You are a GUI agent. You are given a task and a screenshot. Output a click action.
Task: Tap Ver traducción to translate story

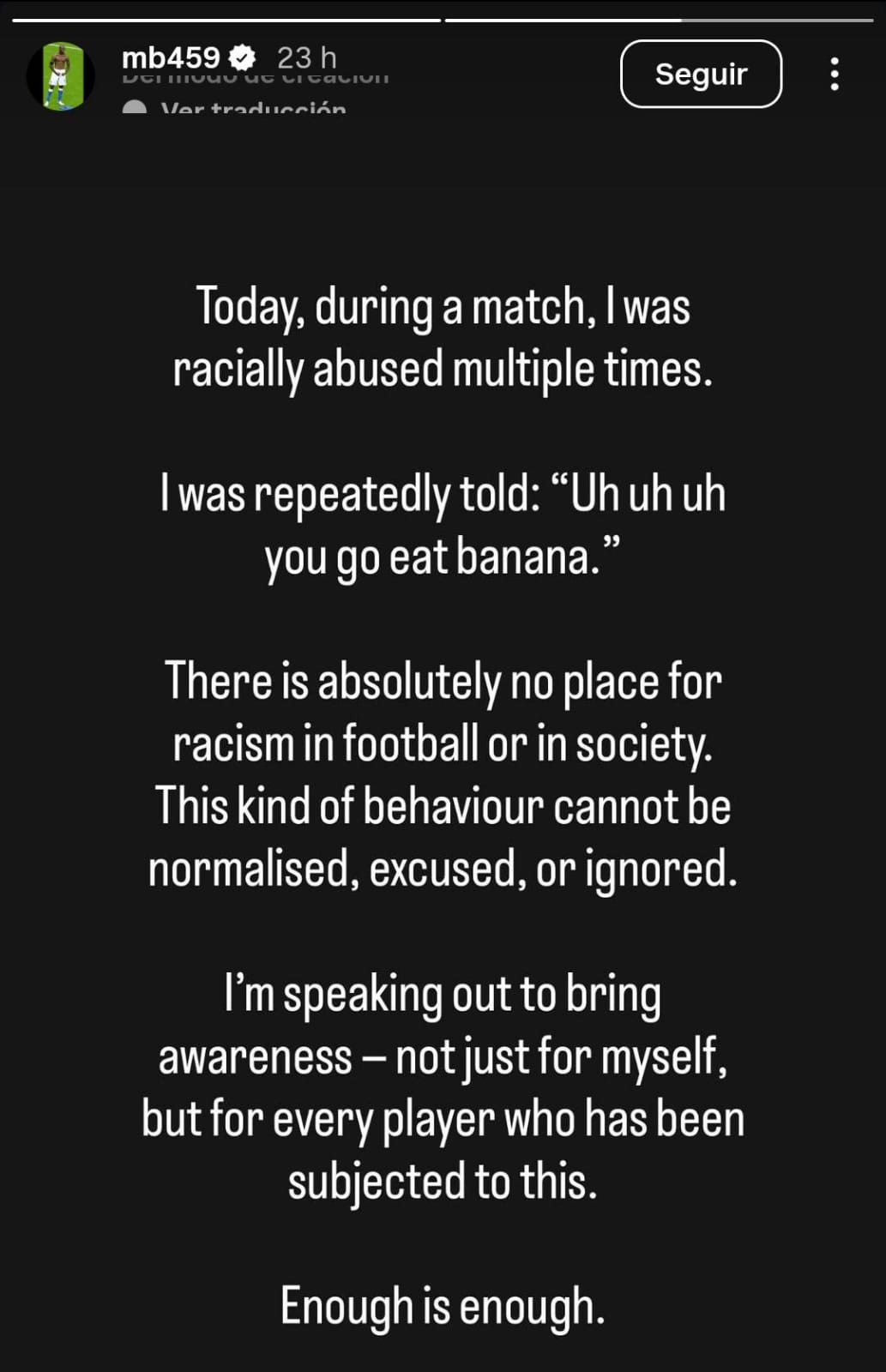pyautogui.click(x=253, y=108)
